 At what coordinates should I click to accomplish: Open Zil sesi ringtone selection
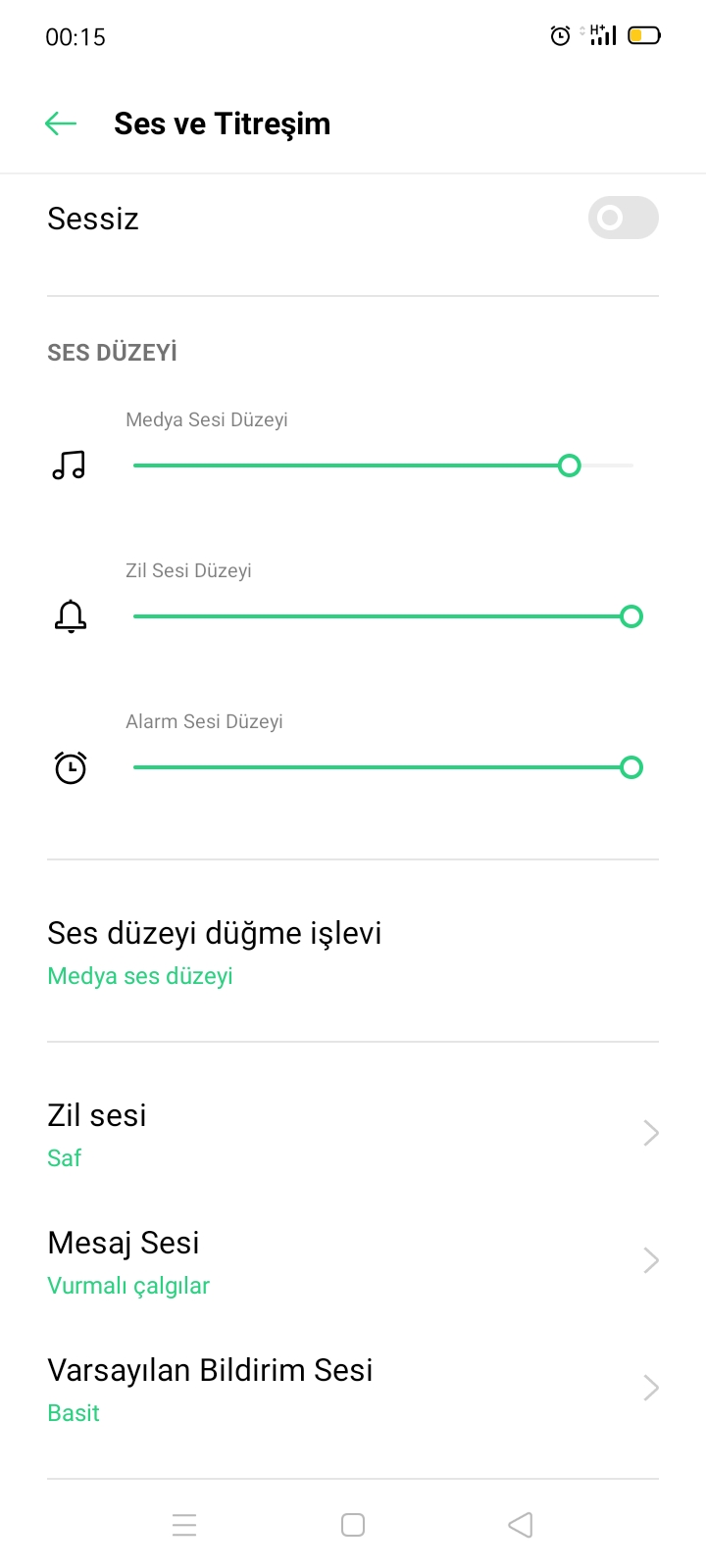(x=353, y=1134)
